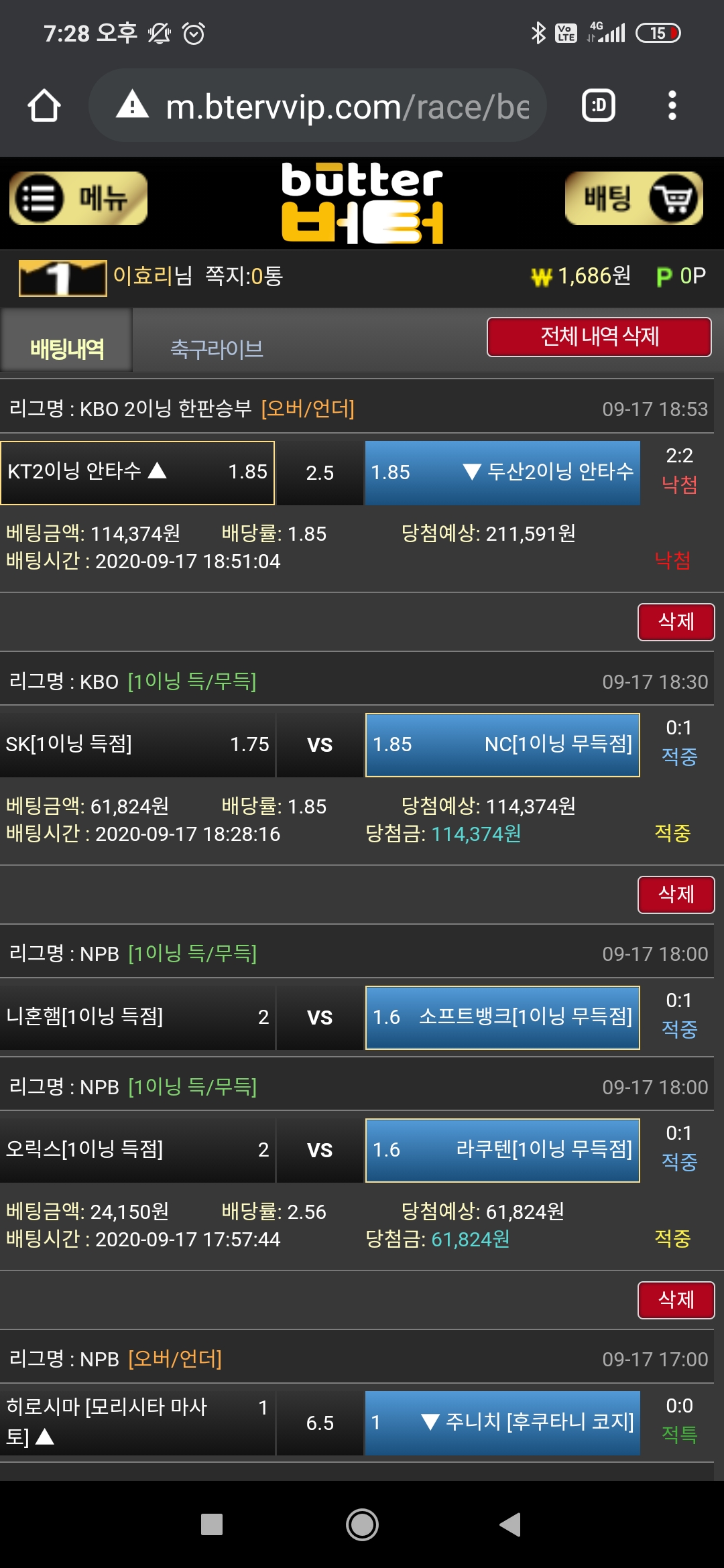Switch to the 축구라이브 tab
Image resolution: width=724 pixels, height=1568 pixels.
coord(217,348)
